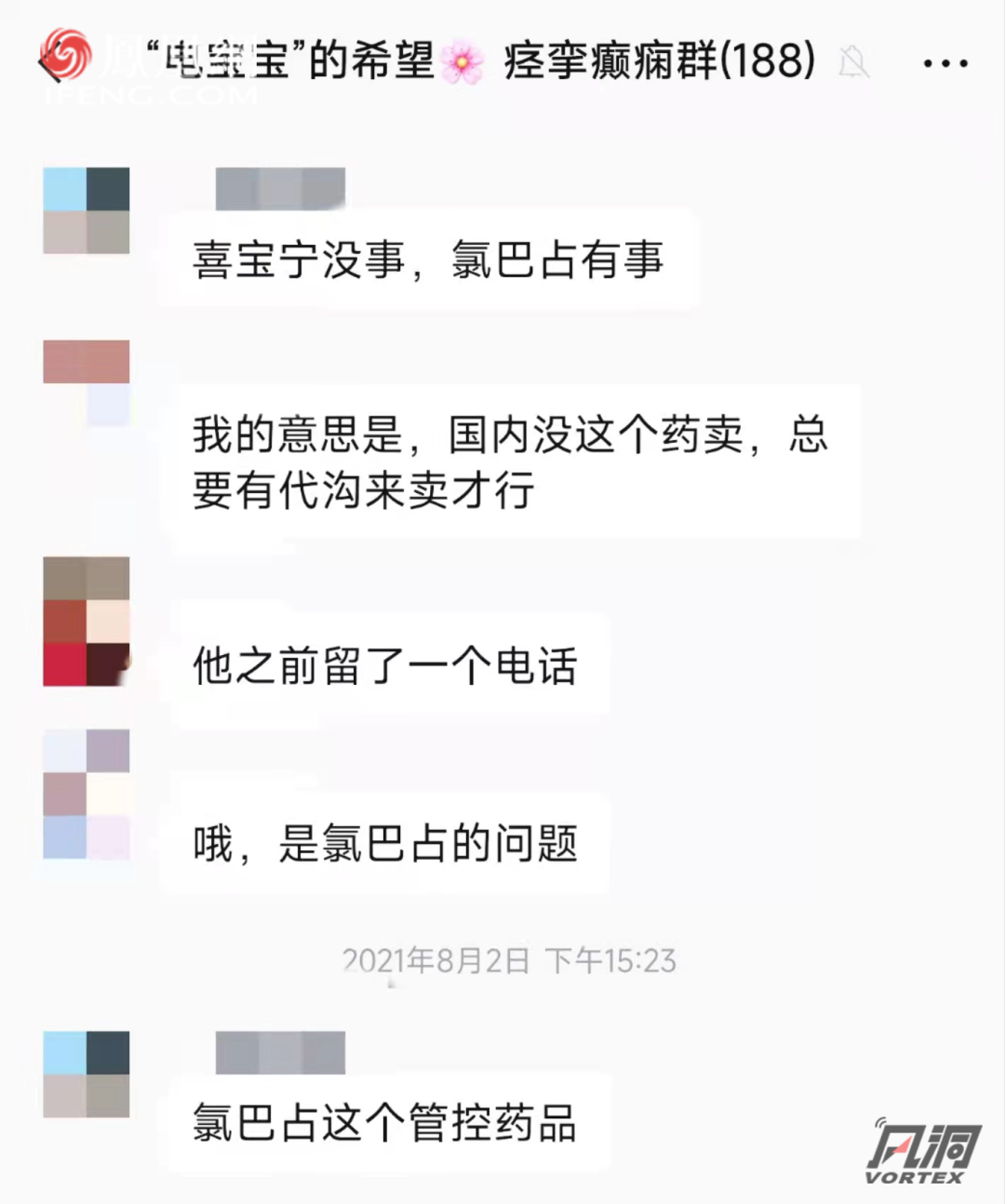Open the group chat overflow menu

[945, 63]
